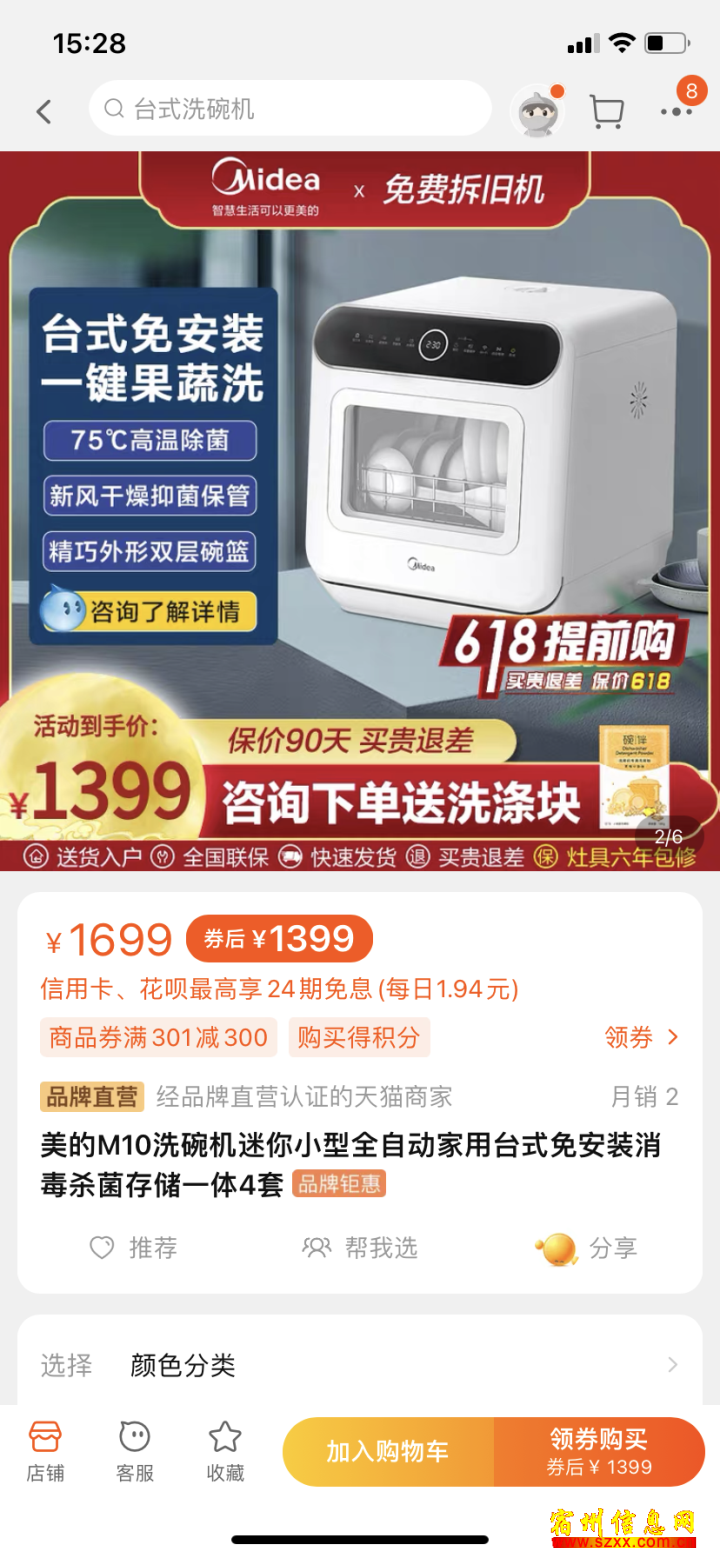720x1558 pixels.
Task: Tap the 推荐 recommend button
Action: pos(133,1247)
